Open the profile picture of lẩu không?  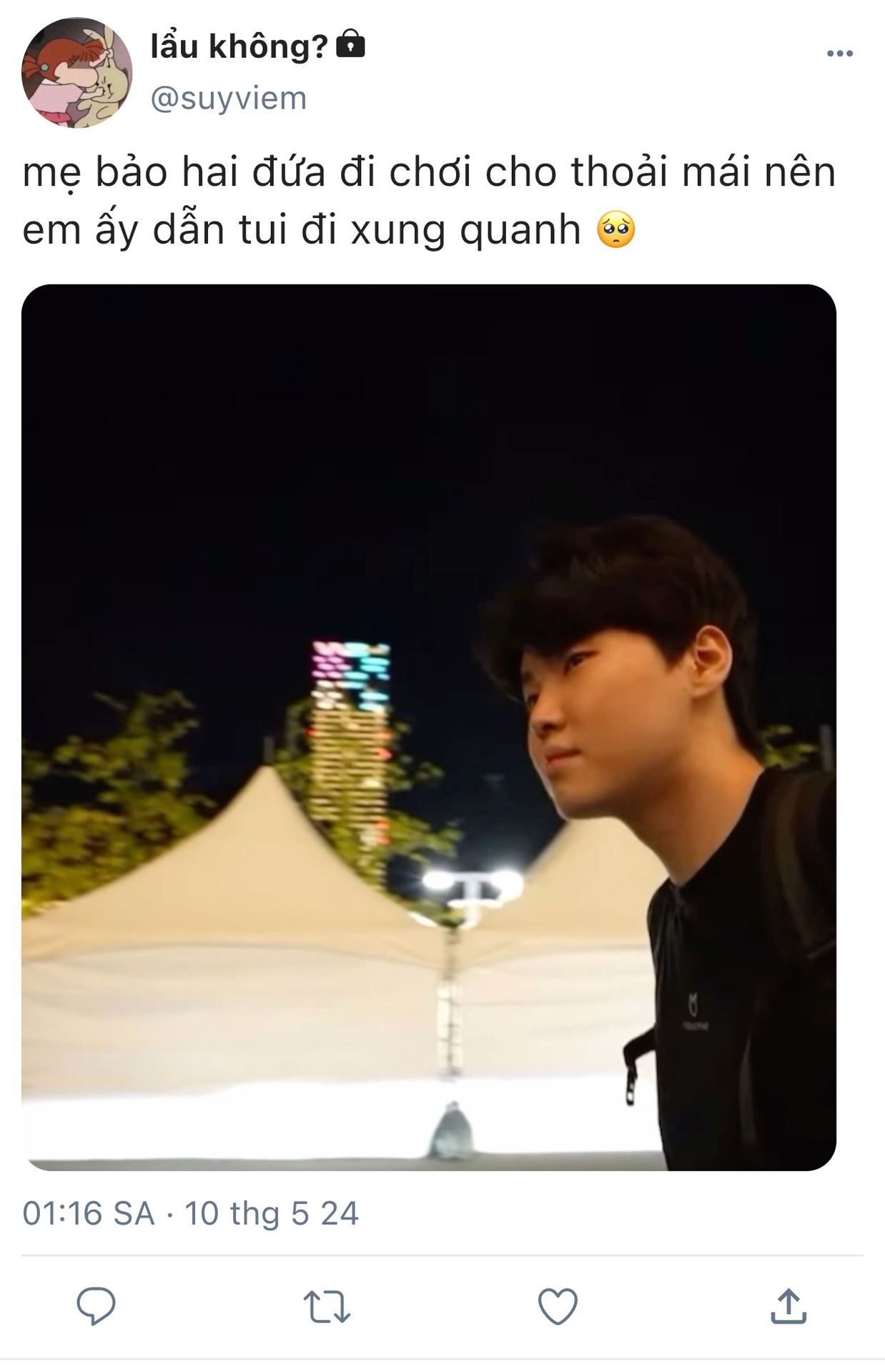tap(76, 73)
